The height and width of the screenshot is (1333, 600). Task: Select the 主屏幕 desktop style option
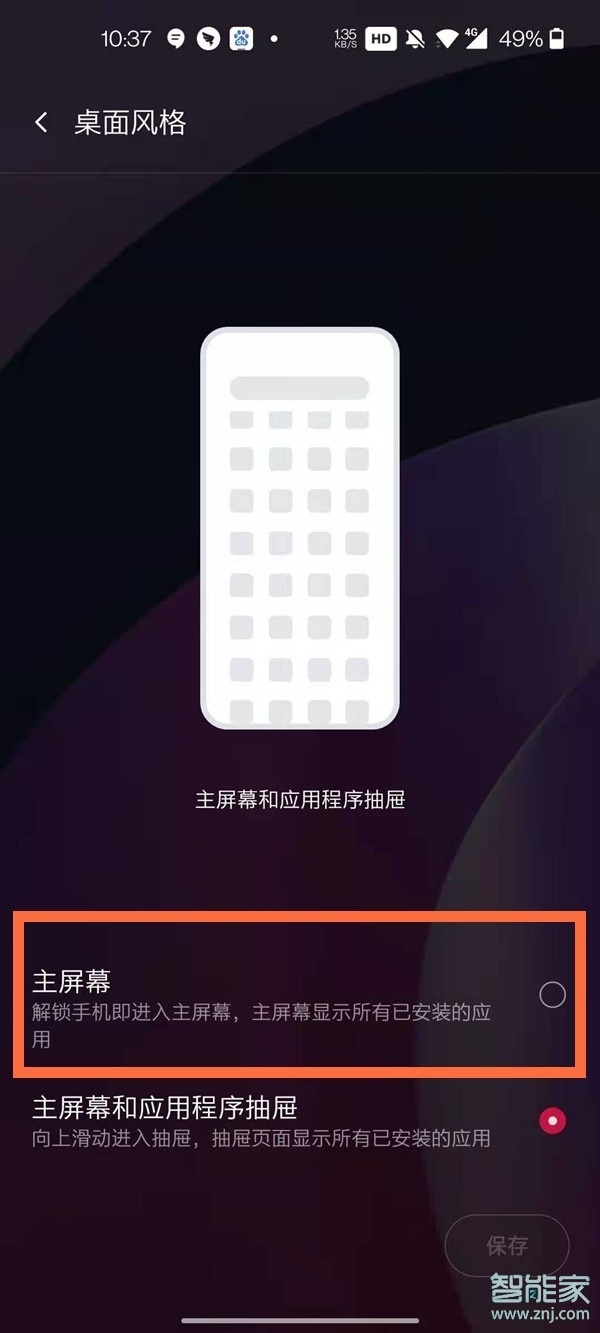[x=552, y=994]
